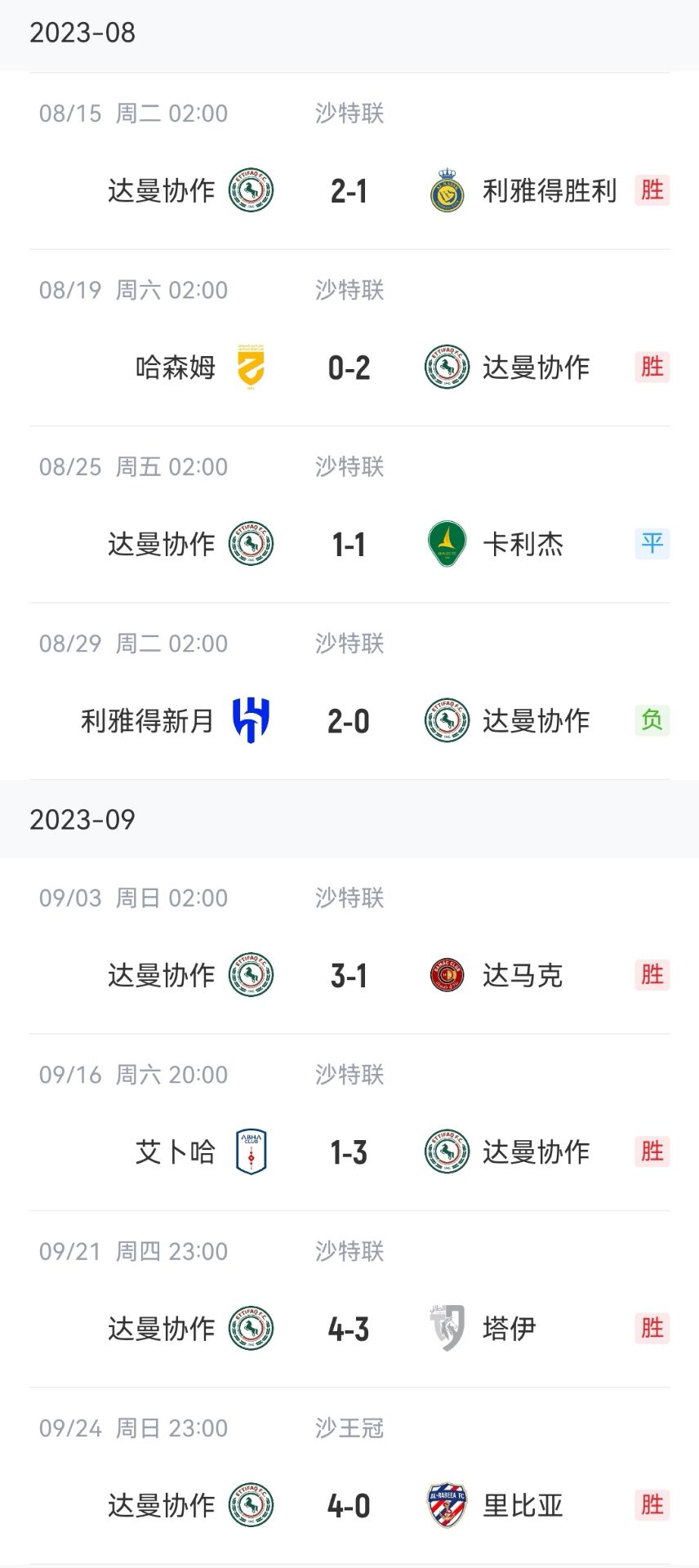Open the 达曼协作 vs 塔伊 4-3 match

point(349,1330)
